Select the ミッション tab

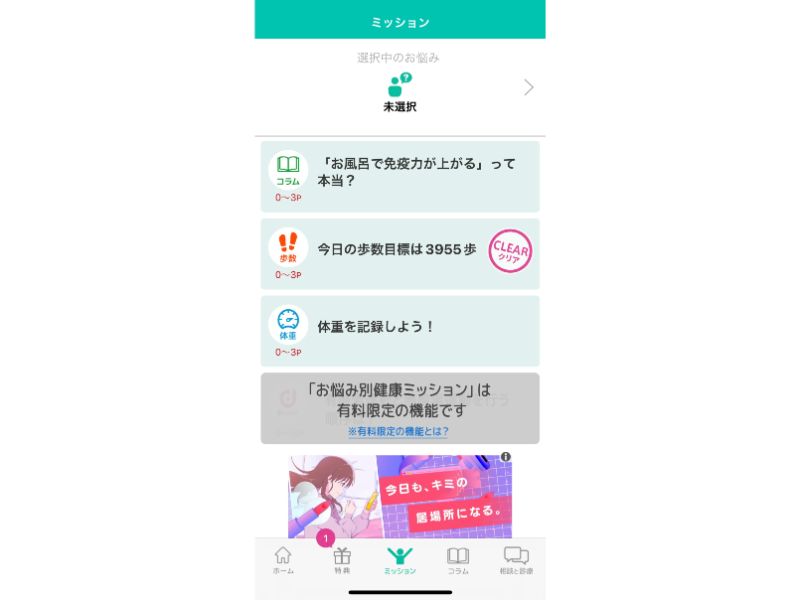(x=400, y=560)
